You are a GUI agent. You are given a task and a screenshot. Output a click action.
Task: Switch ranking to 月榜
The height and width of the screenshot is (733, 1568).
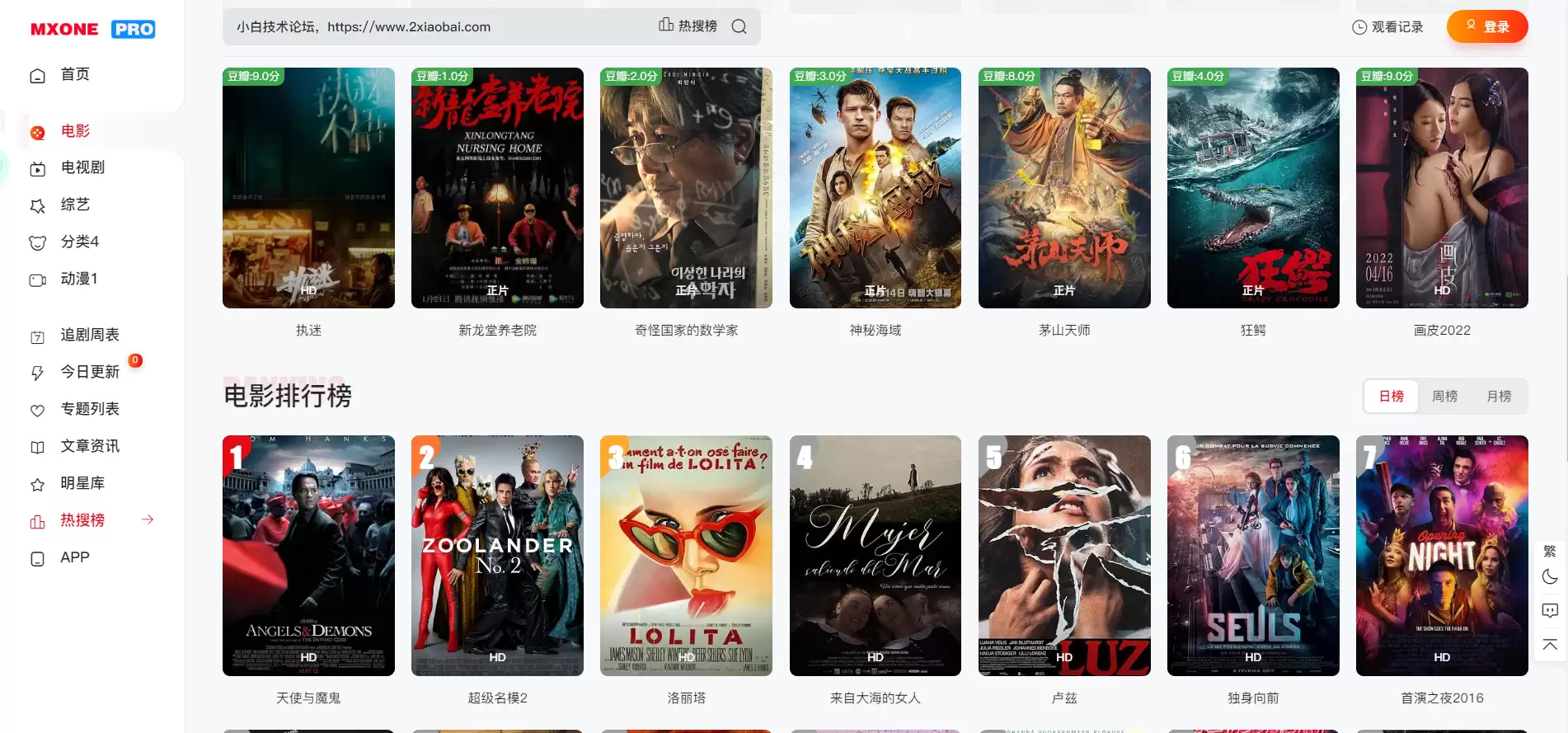click(1499, 397)
